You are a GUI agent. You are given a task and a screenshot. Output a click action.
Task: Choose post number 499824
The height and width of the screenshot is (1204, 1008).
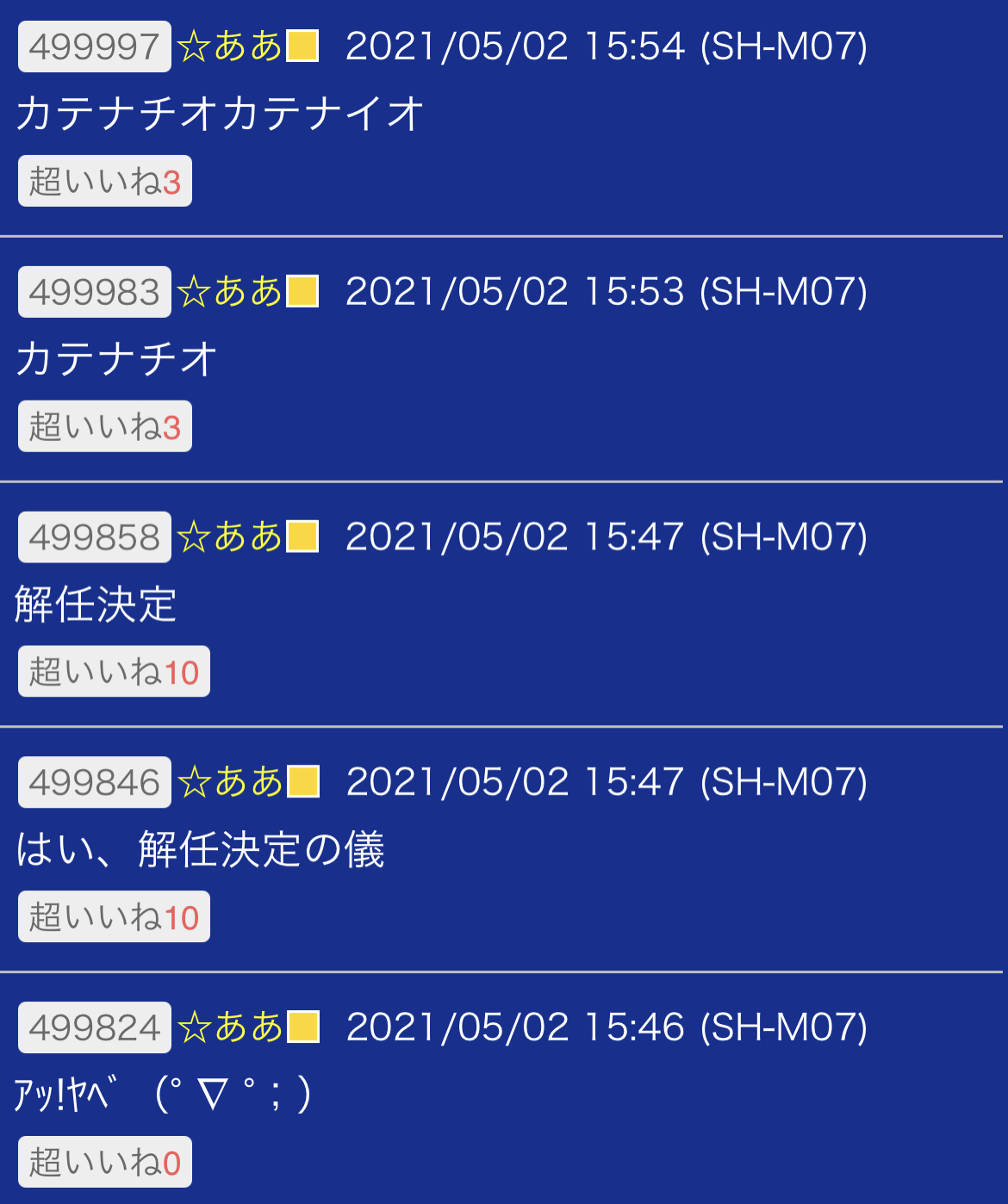95,1027
